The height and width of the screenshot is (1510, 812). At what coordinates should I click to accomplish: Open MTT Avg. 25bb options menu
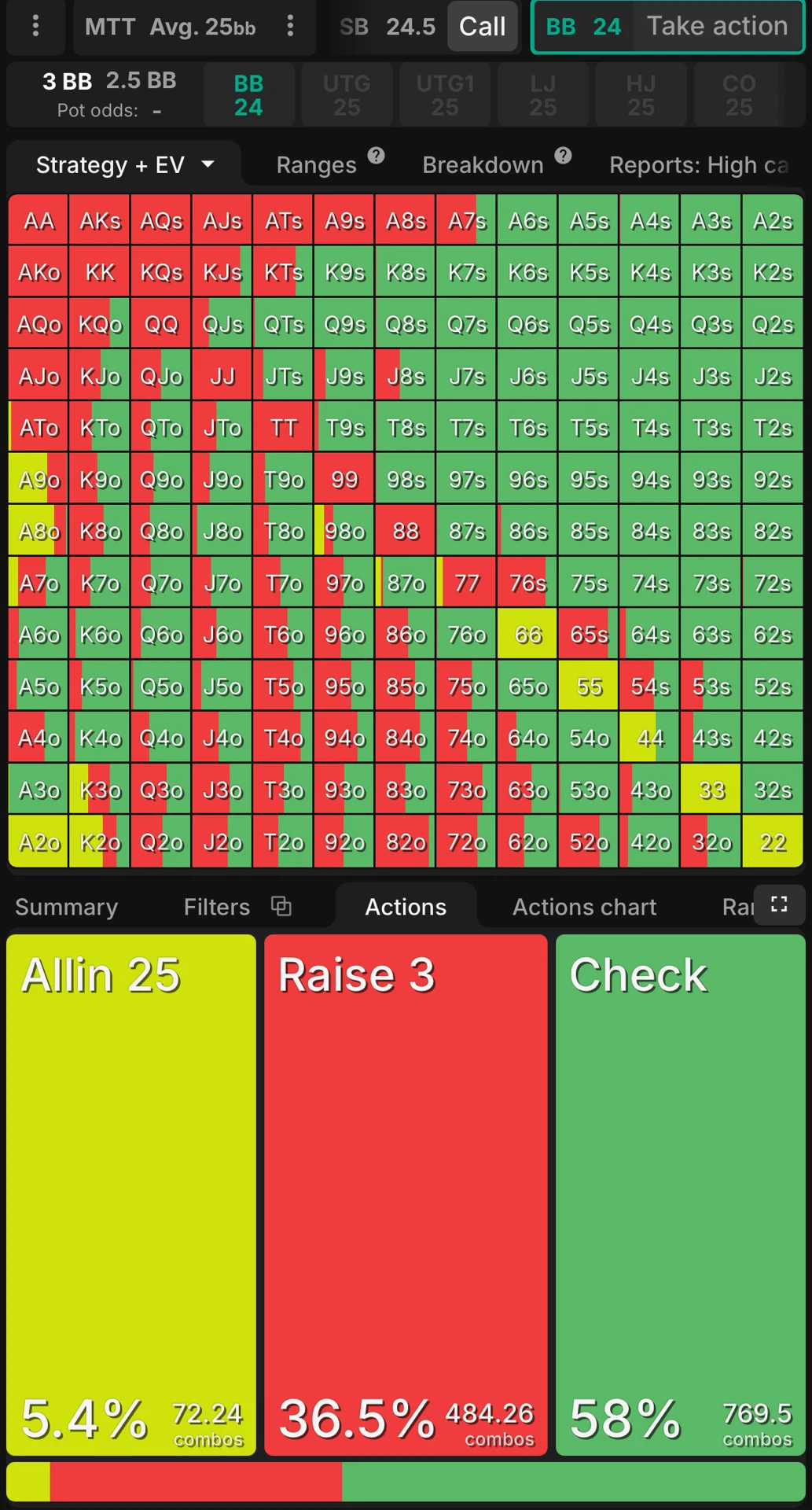click(x=290, y=26)
